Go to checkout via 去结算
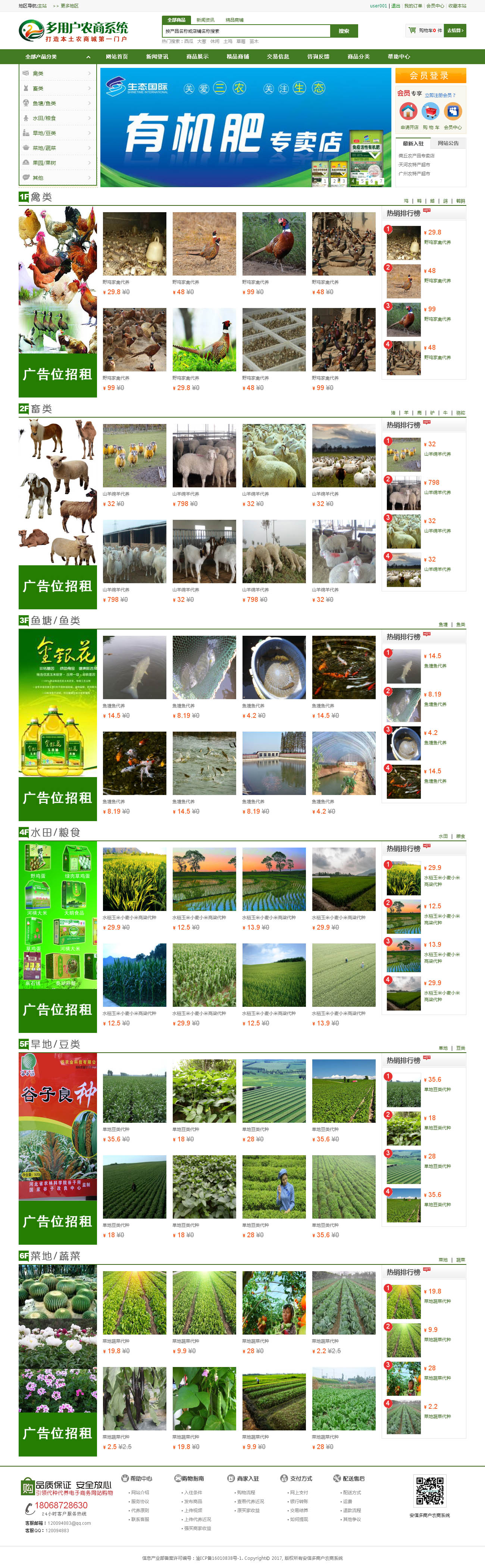 click(454, 31)
